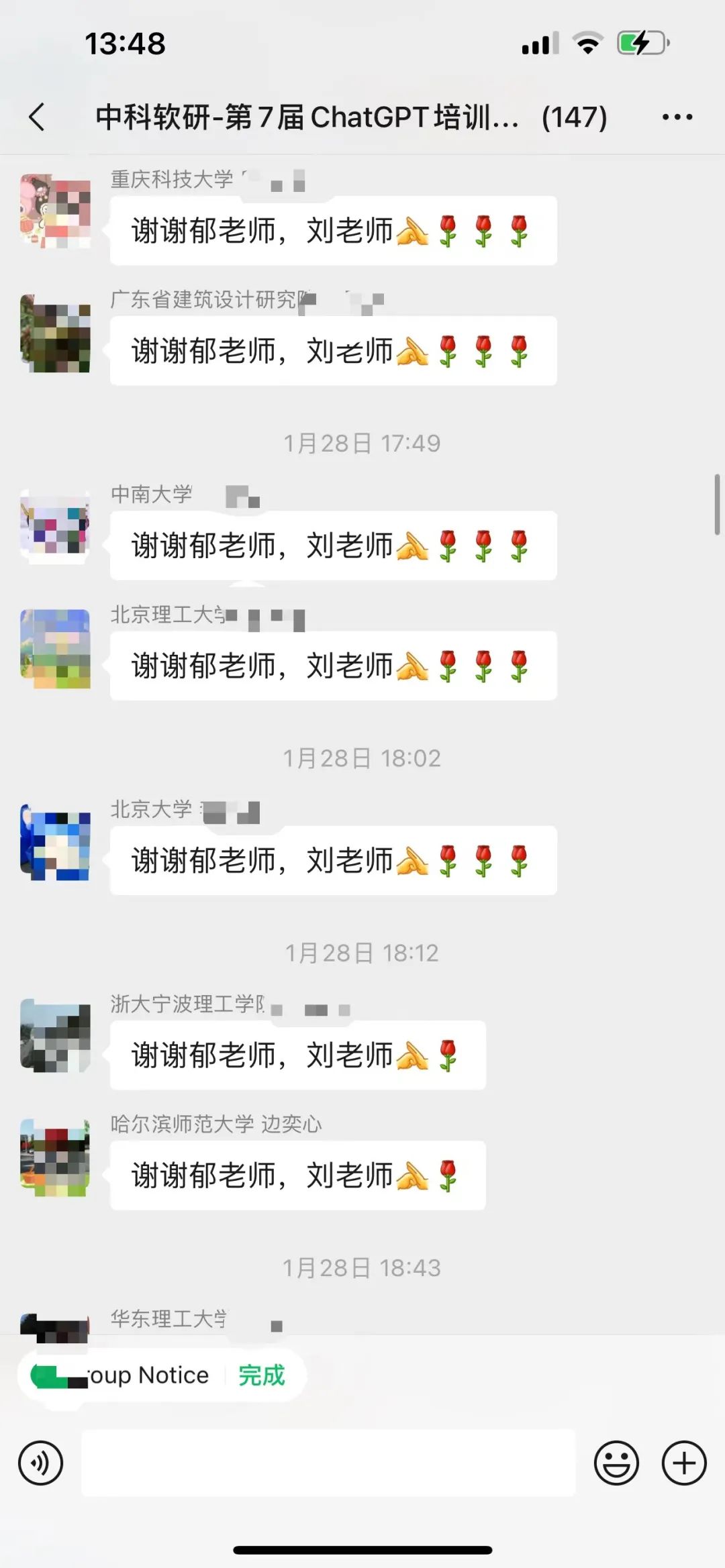The height and width of the screenshot is (1568, 725).
Task: Click the 完成 (Done) button
Action: 261,1374
